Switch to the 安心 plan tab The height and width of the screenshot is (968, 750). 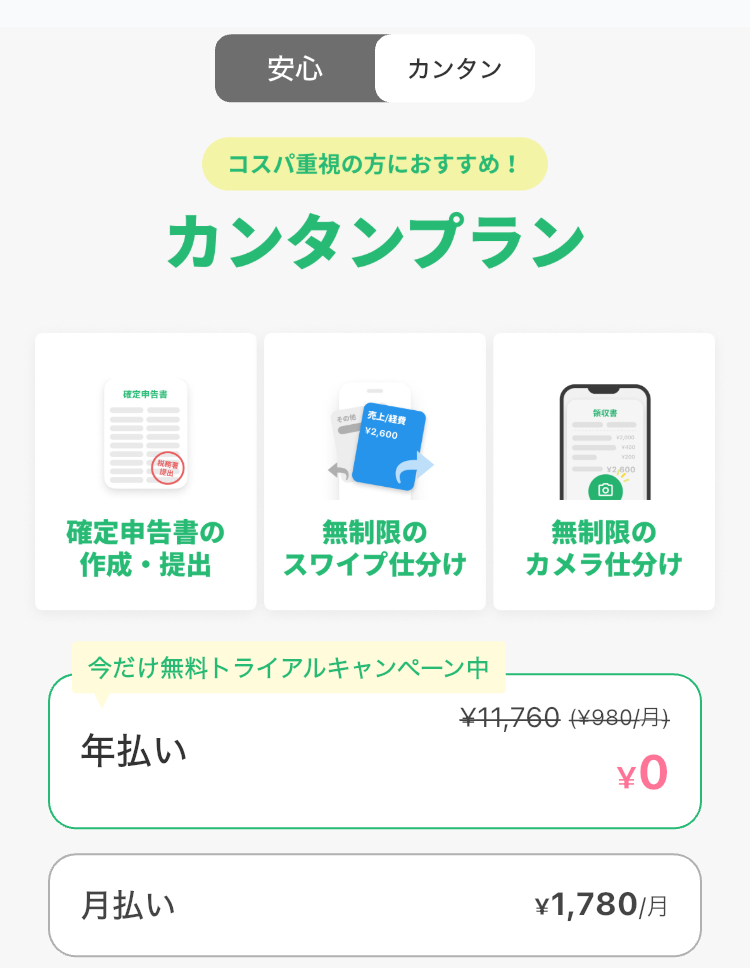[295, 68]
